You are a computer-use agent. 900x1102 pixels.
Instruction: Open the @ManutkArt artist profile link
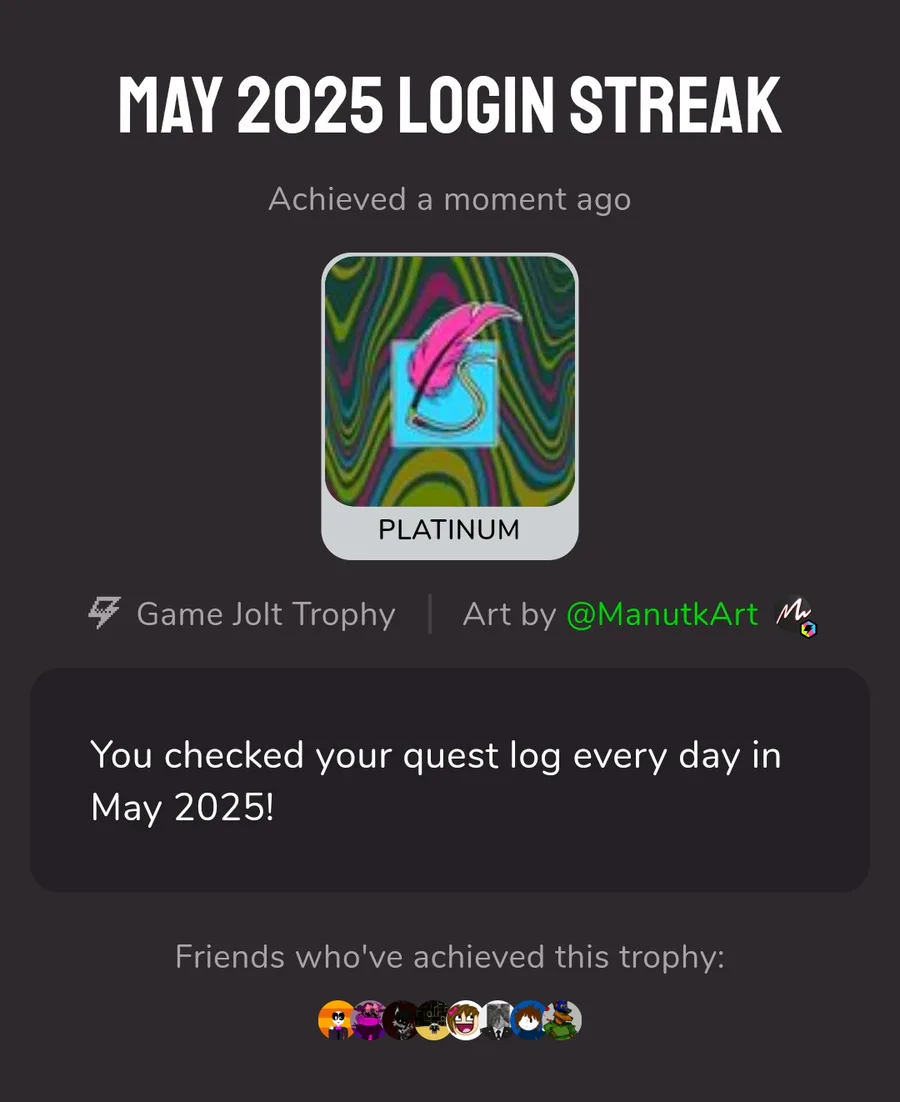click(x=662, y=614)
